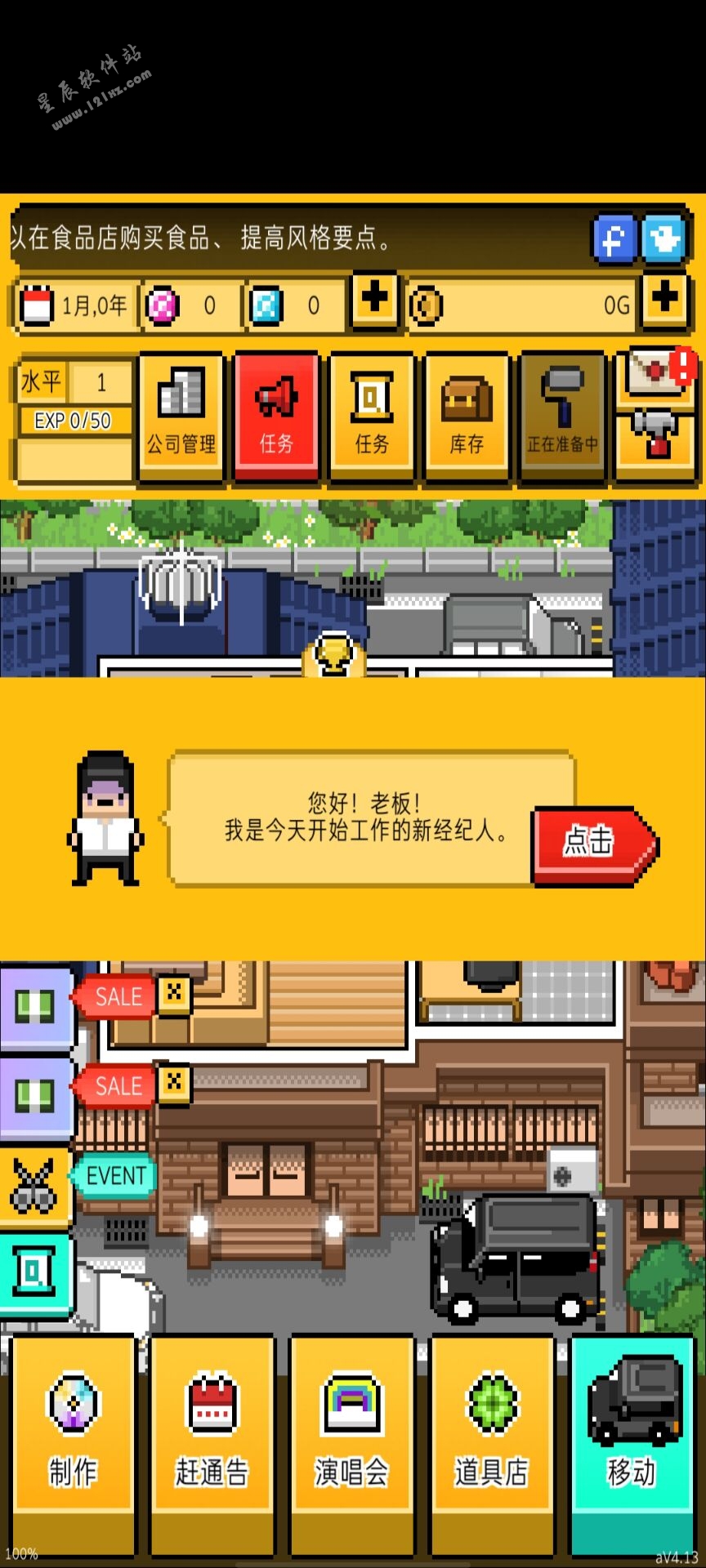706x1568 pixels.
Task: Tap the red 点击 button to continue the dialogue
Action: (x=592, y=845)
